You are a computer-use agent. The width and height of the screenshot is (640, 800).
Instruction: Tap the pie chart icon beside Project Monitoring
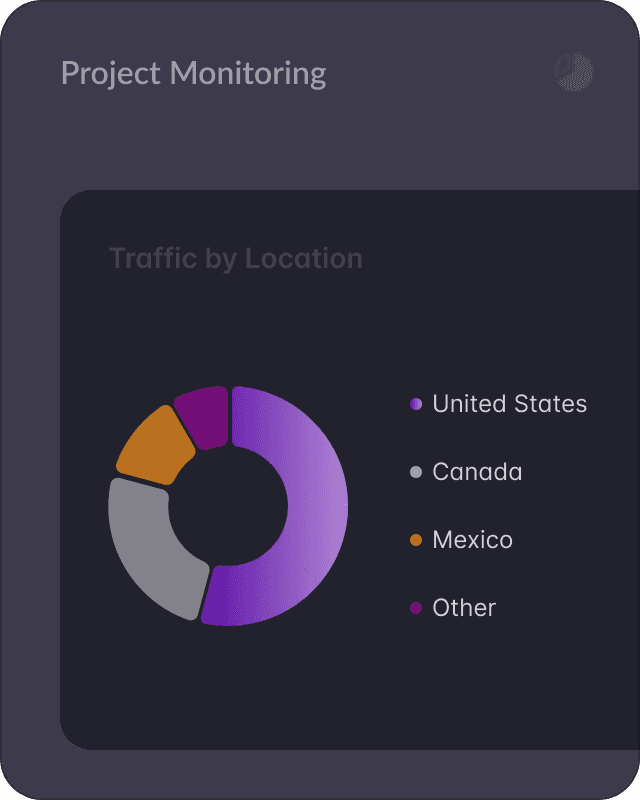(574, 72)
